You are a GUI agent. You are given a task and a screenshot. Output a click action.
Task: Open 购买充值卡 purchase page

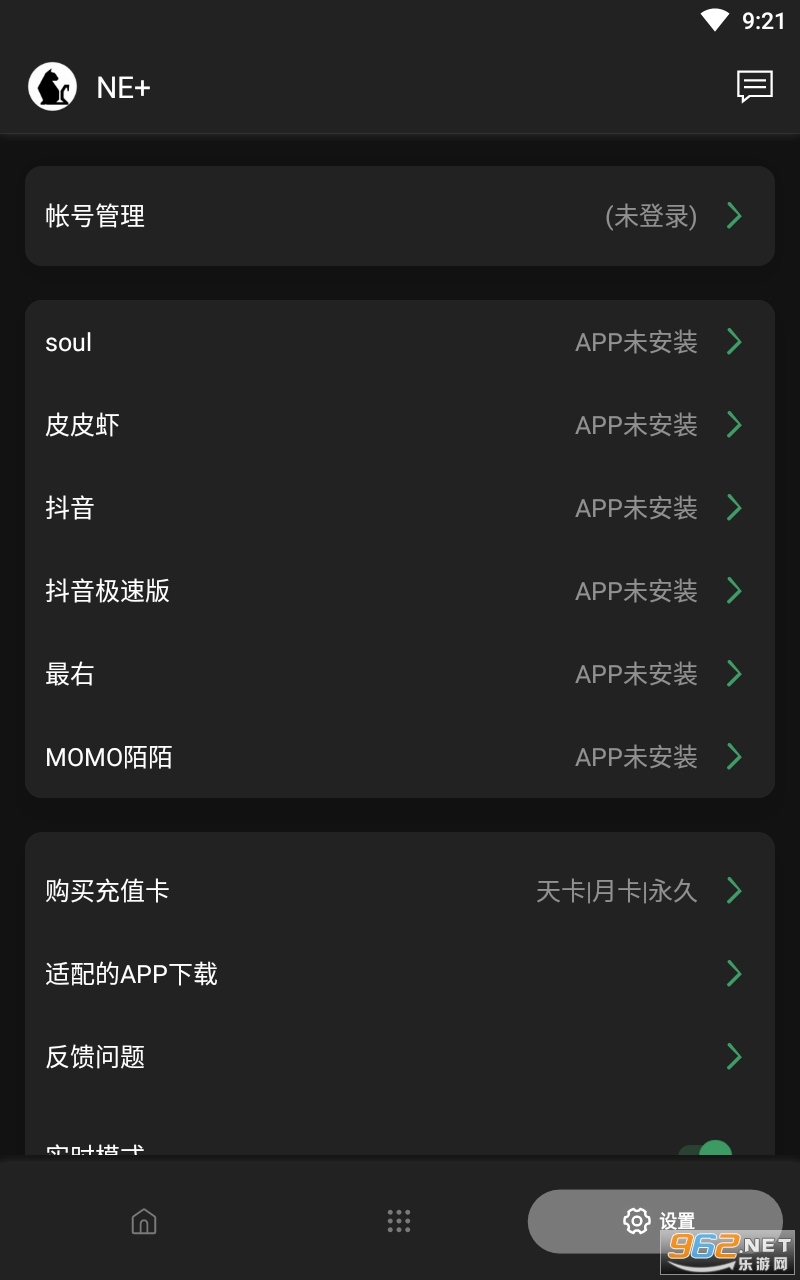click(x=400, y=890)
